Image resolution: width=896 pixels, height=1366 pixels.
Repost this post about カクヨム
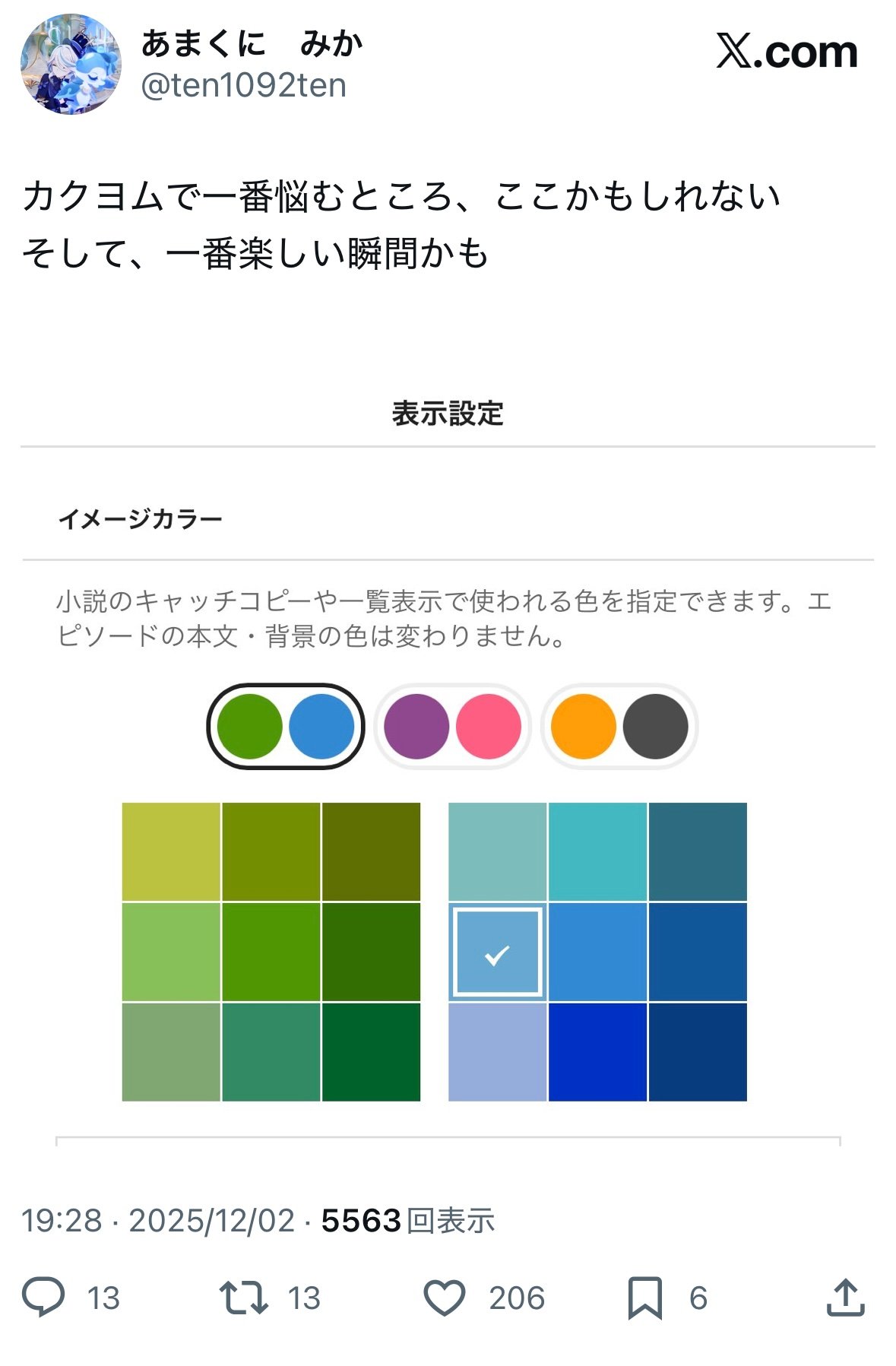point(243,1297)
